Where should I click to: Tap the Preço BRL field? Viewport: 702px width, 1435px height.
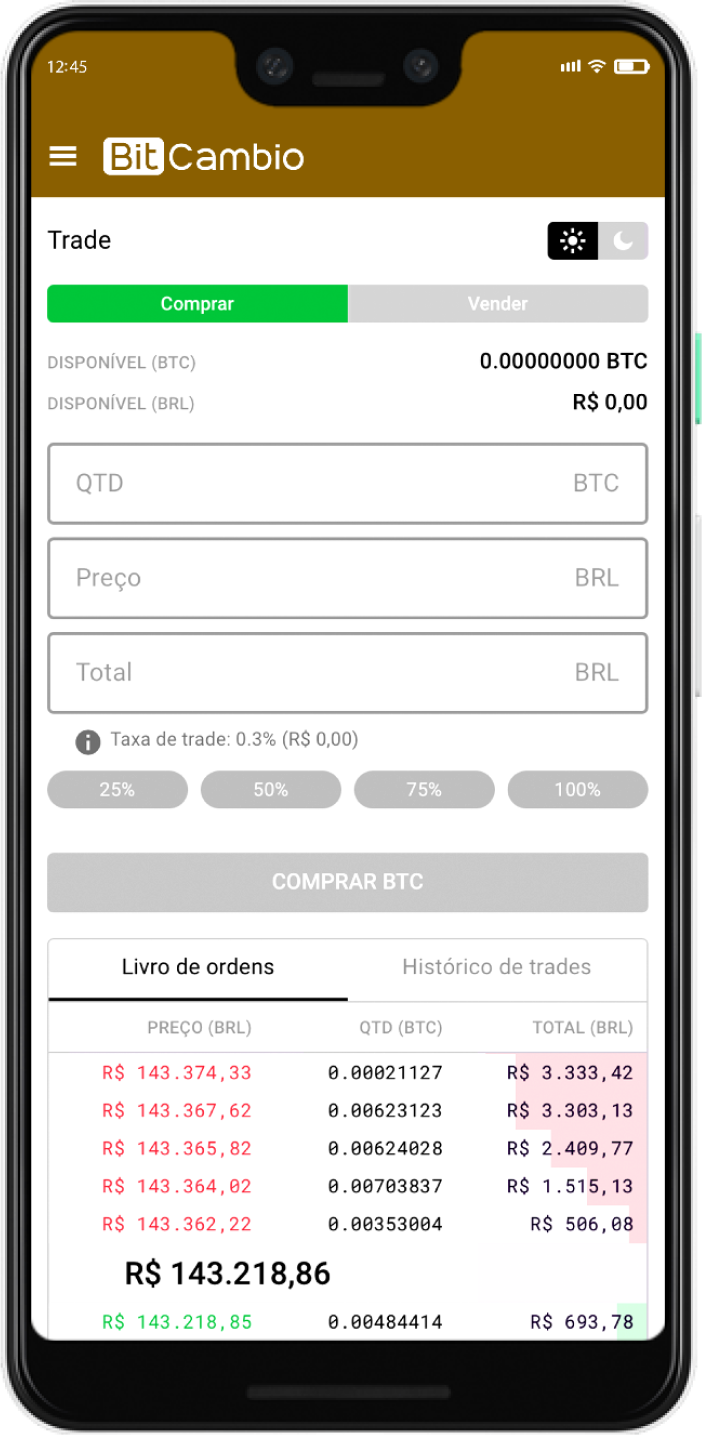tap(347, 578)
